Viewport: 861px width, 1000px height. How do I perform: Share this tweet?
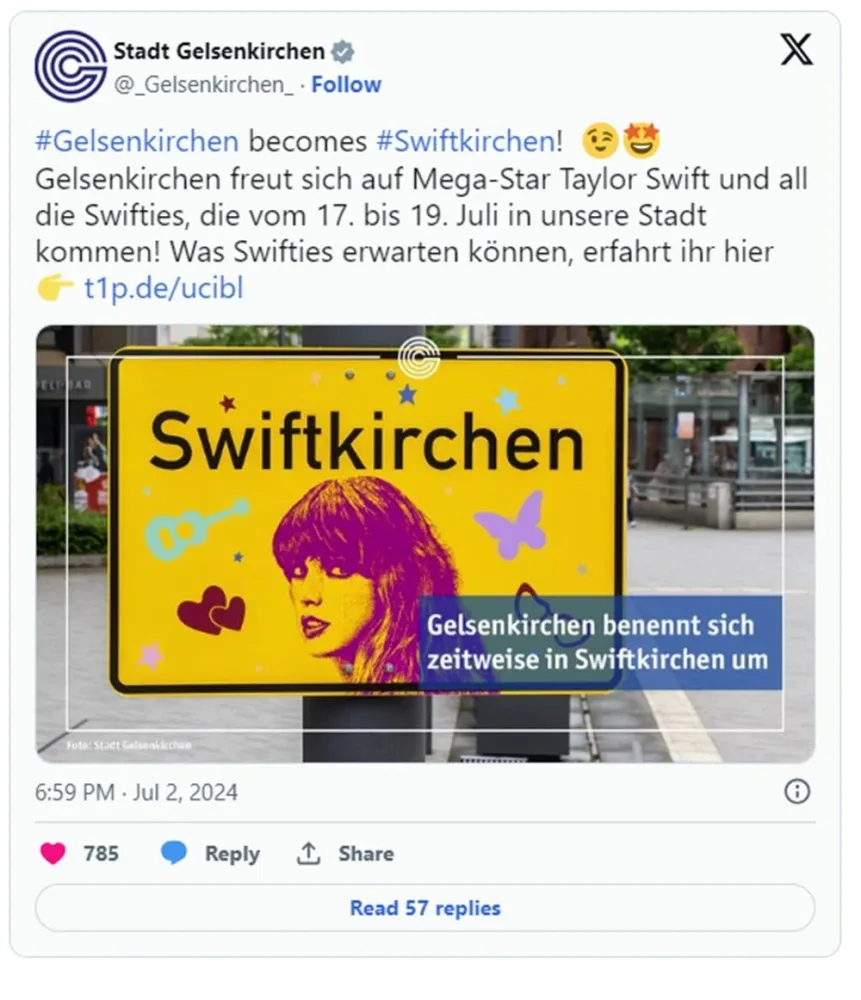point(345,853)
